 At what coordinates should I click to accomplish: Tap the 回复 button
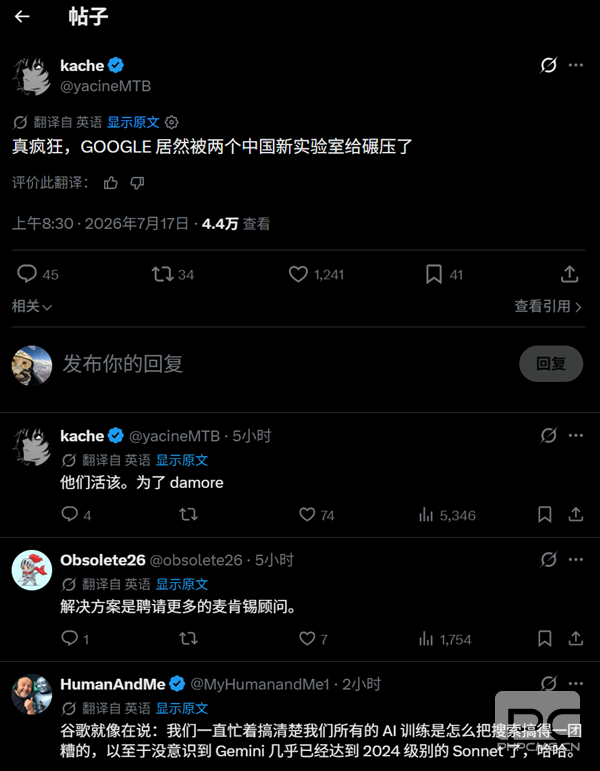point(551,364)
